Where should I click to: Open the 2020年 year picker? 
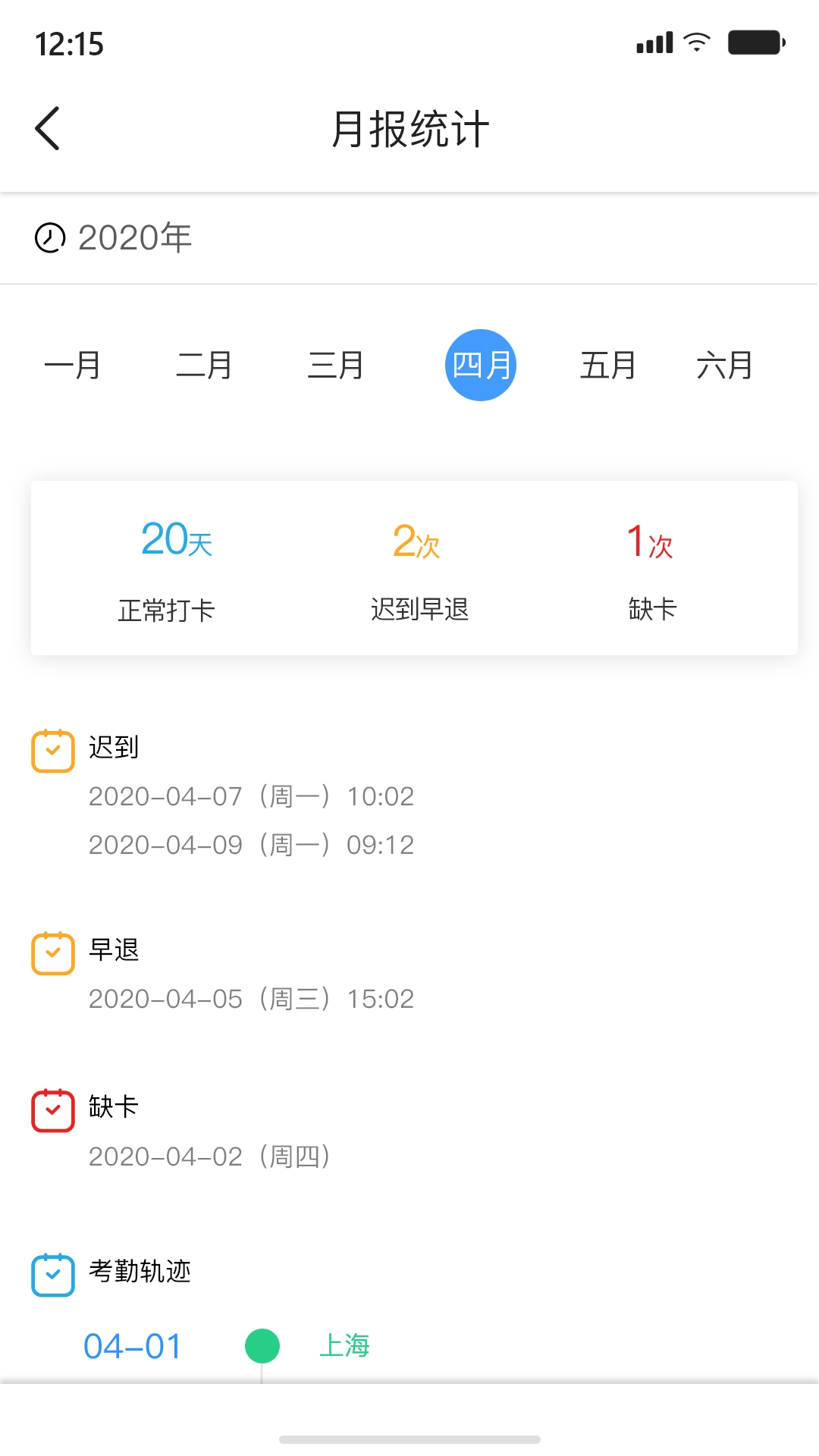114,238
